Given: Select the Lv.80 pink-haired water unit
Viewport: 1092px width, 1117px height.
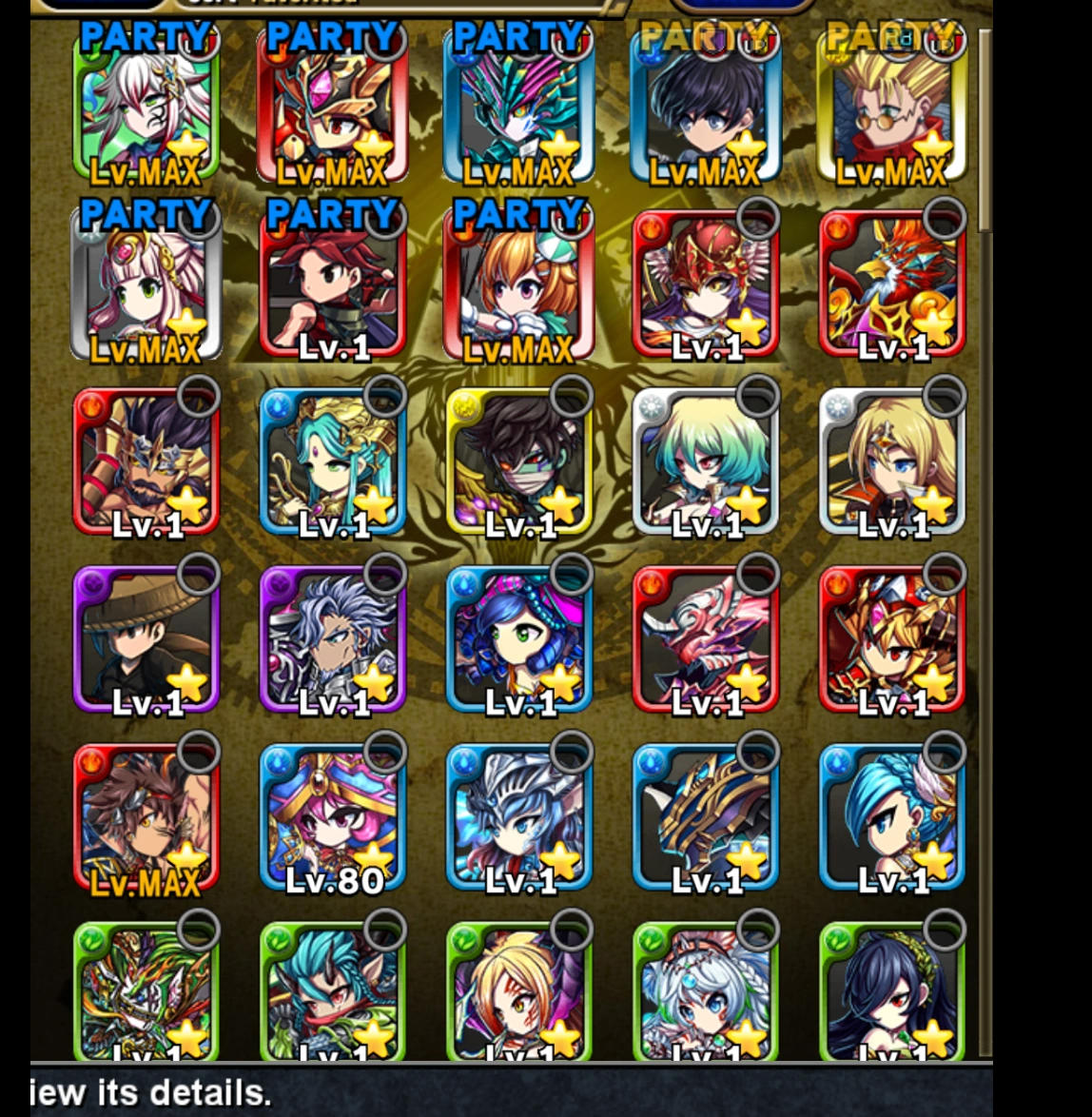Looking at the screenshot, I should [x=333, y=818].
